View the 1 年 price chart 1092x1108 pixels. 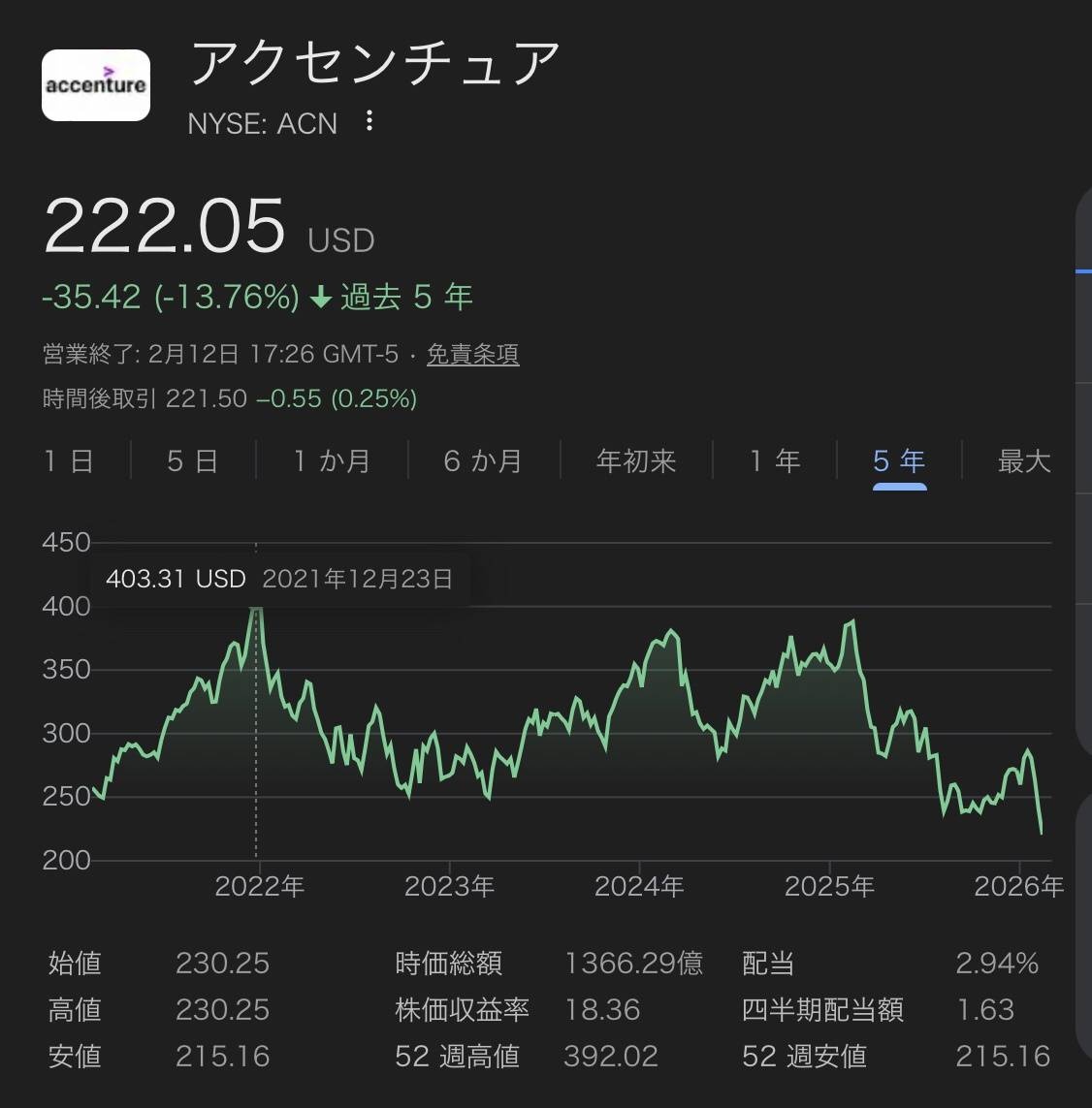pos(775,460)
